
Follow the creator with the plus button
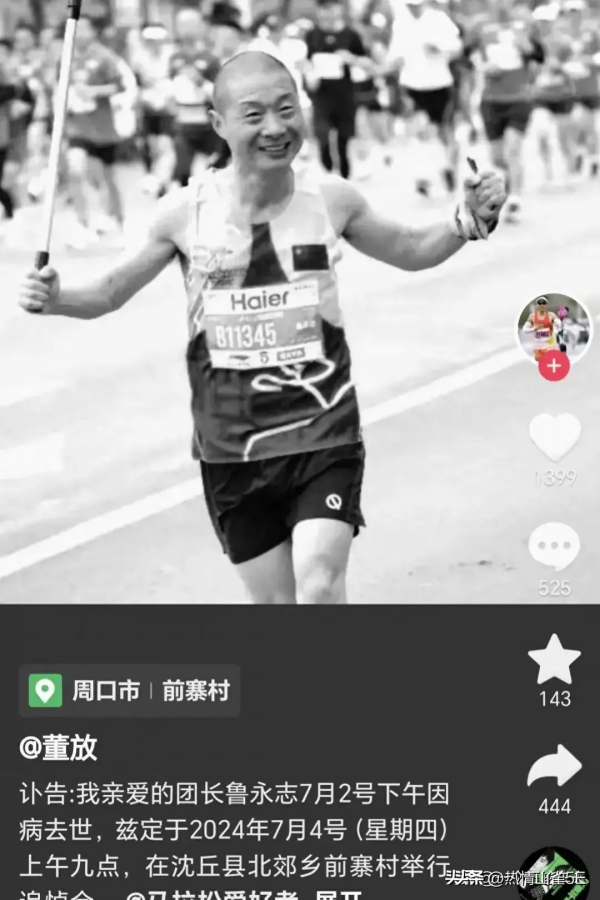(553, 366)
